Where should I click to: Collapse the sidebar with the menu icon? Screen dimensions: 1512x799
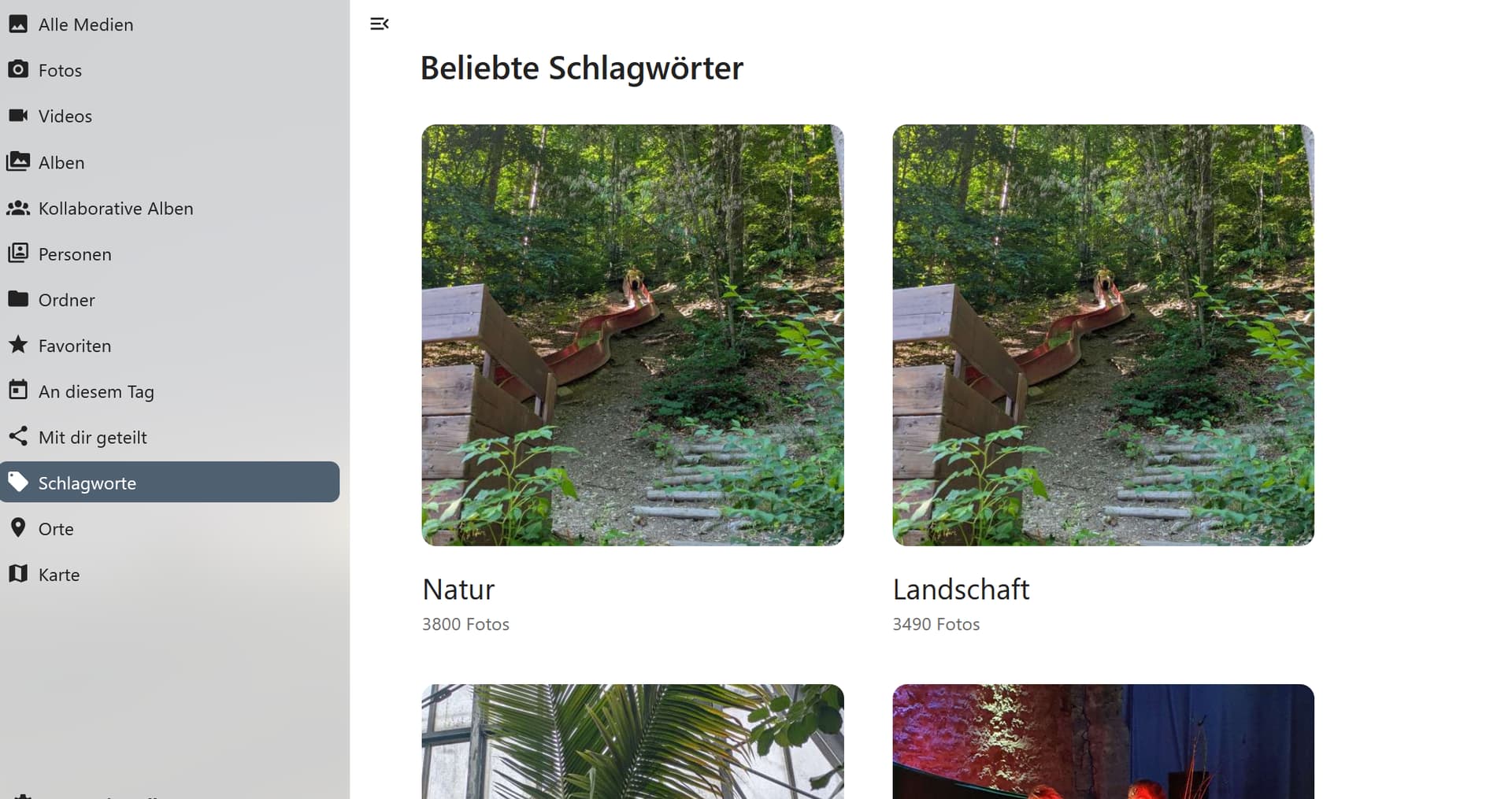[x=380, y=24]
